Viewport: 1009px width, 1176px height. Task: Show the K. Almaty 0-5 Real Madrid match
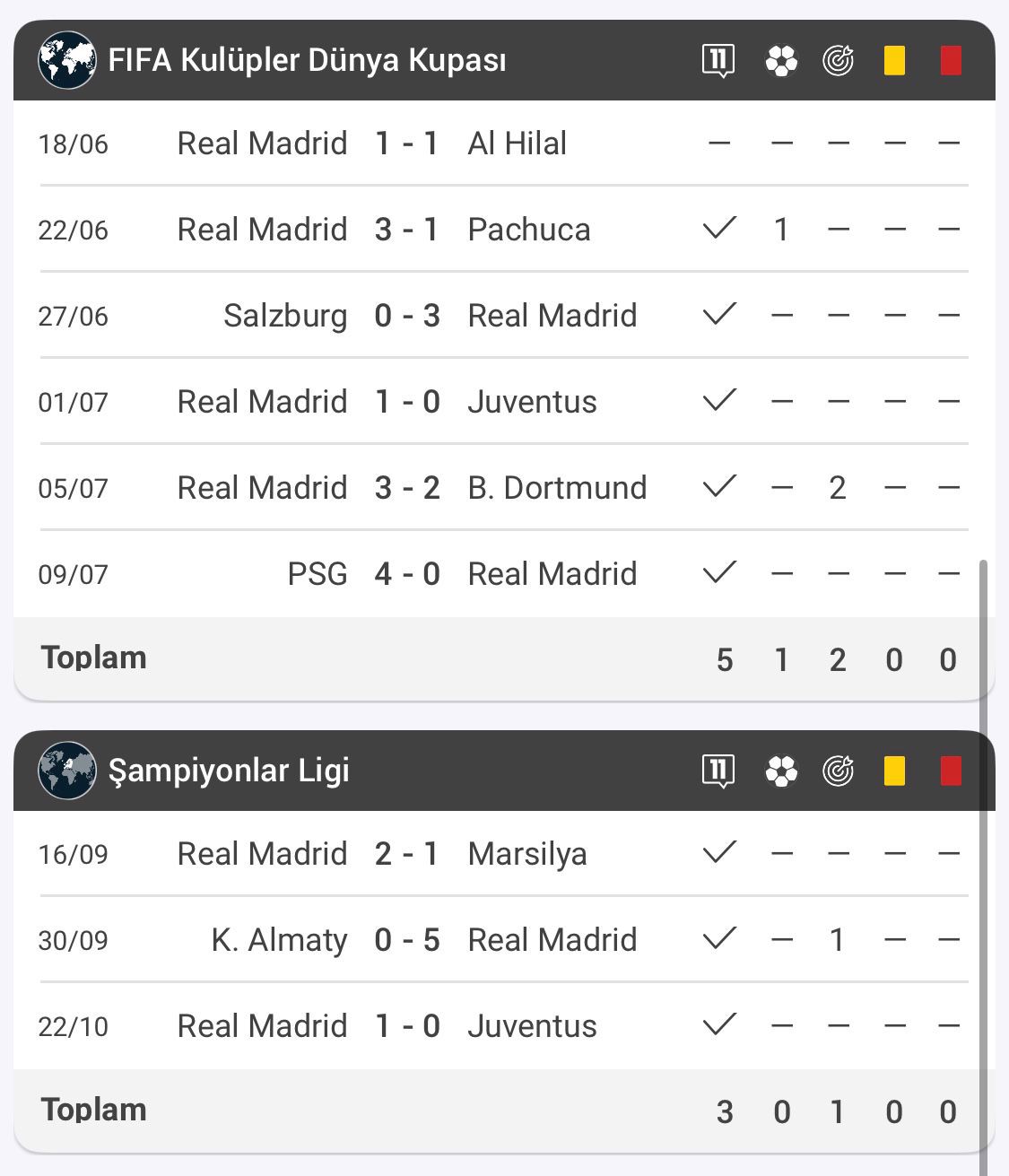406,940
